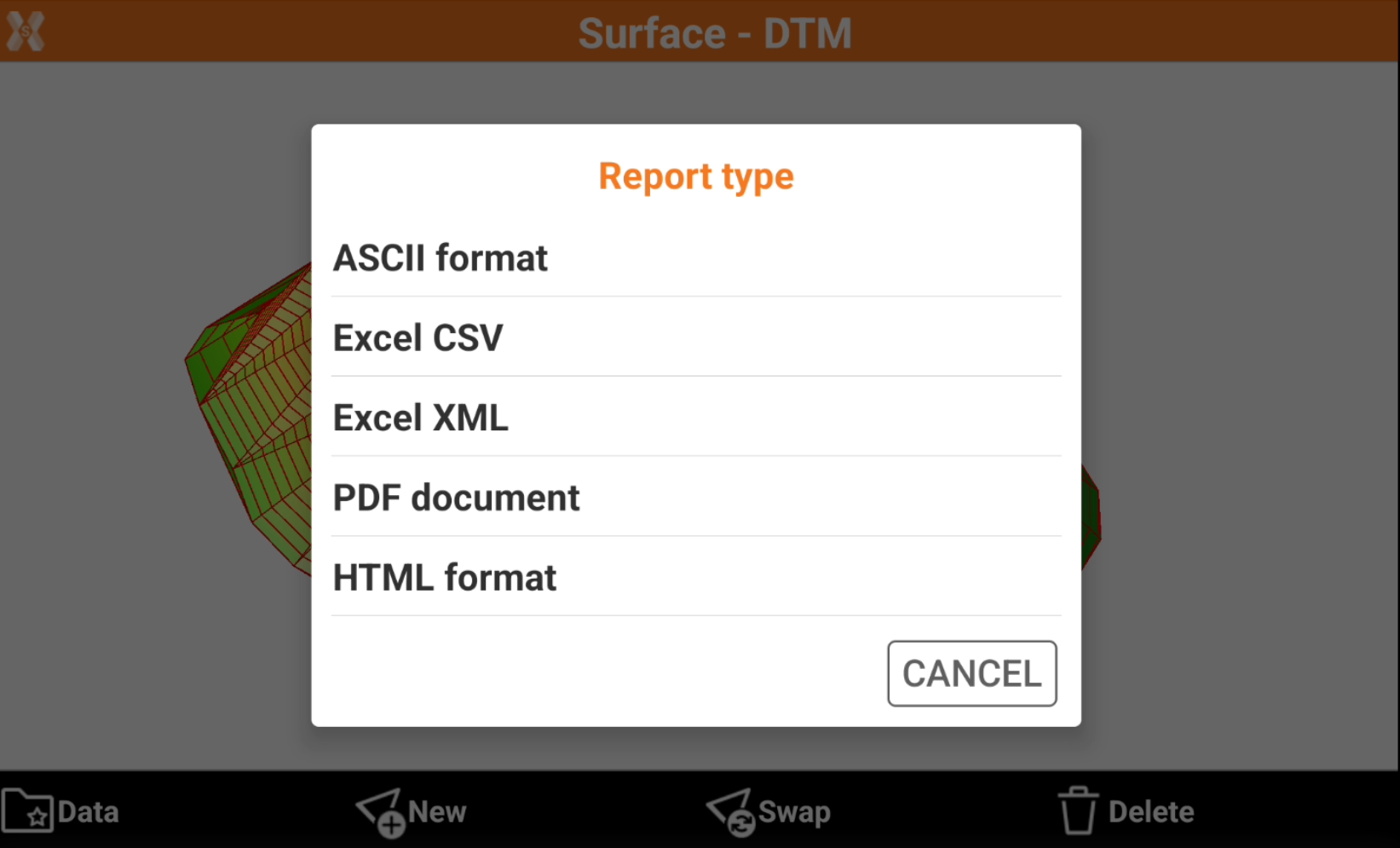Image resolution: width=1400 pixels, height=848 pixels.
Task: Dismiss the dialog with Cancel
Action: coord(971,673)
